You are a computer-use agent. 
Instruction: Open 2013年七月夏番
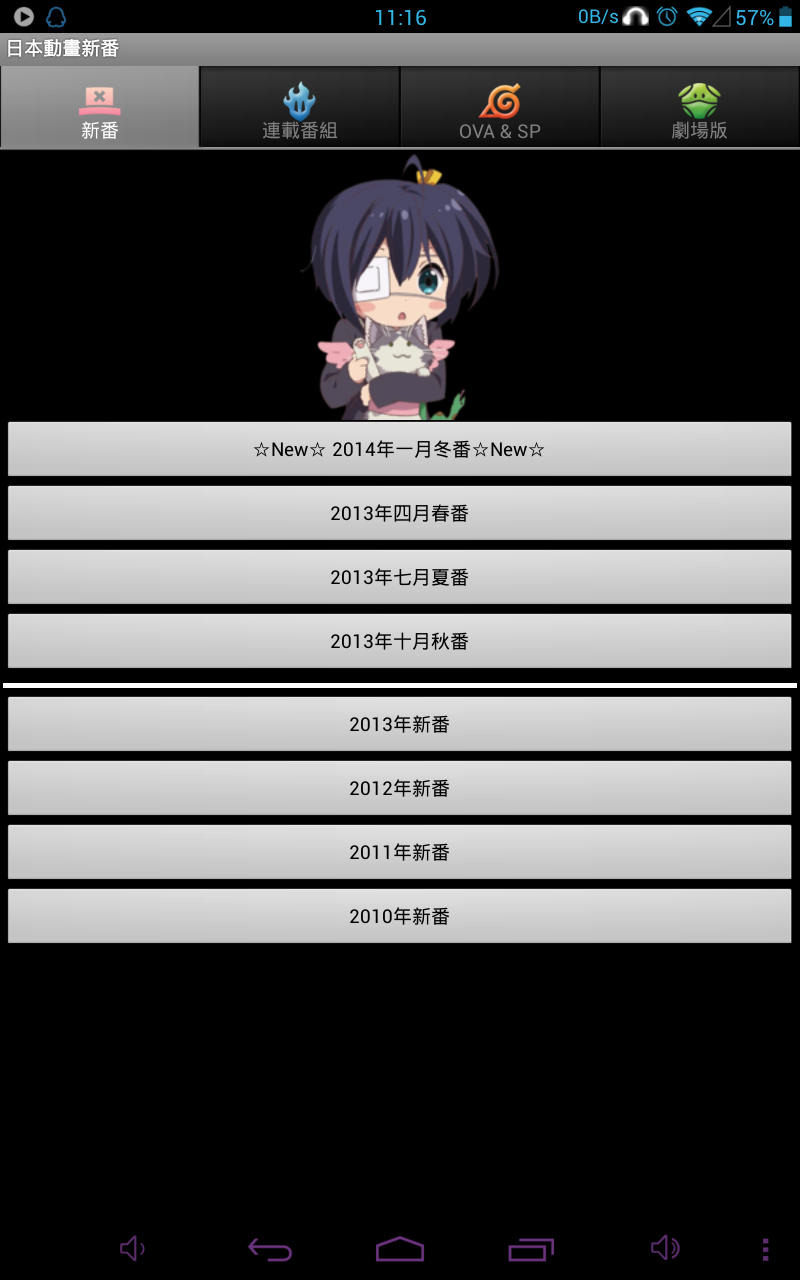[x=400, y=577]
